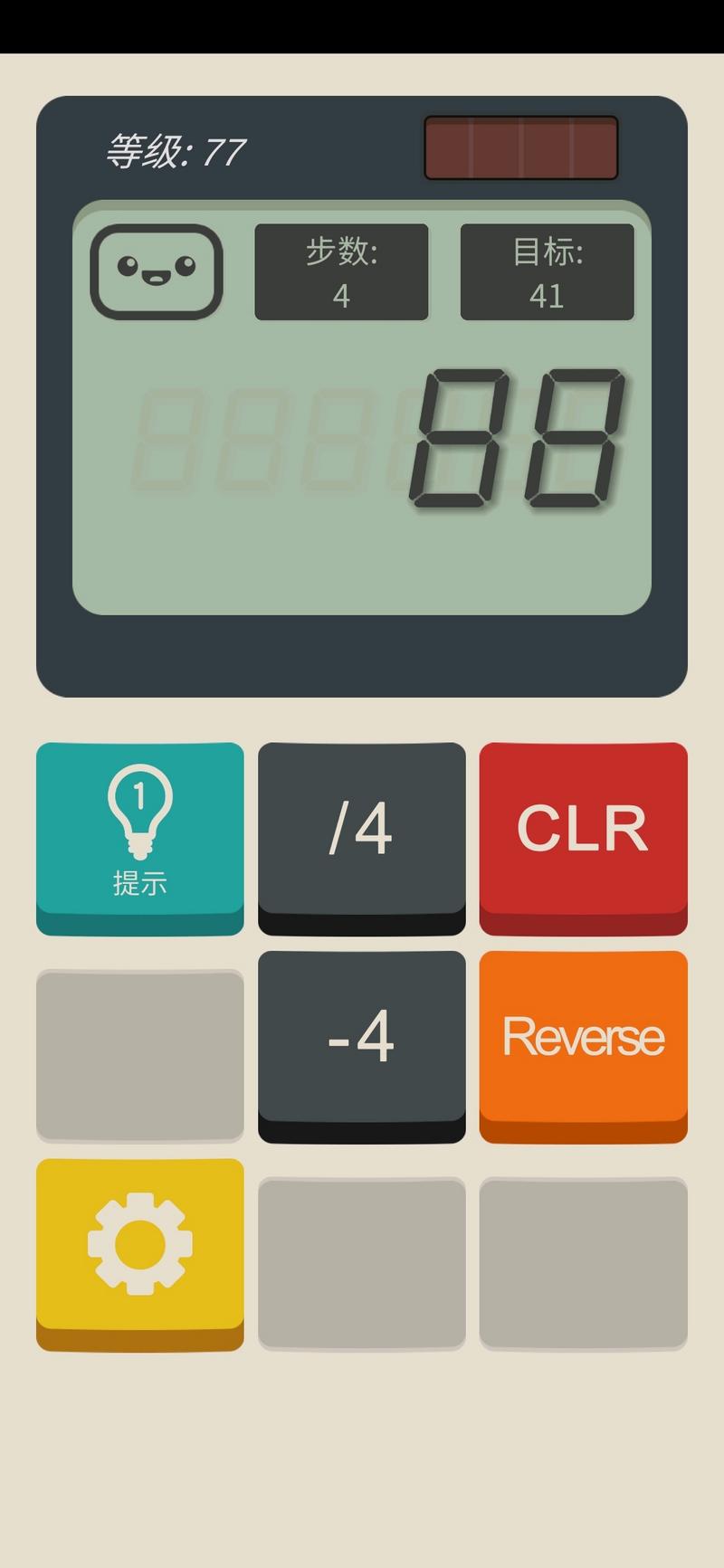
Task: Open settings with the gear button
Action: pyautogui.click(x=139, y=1247)
